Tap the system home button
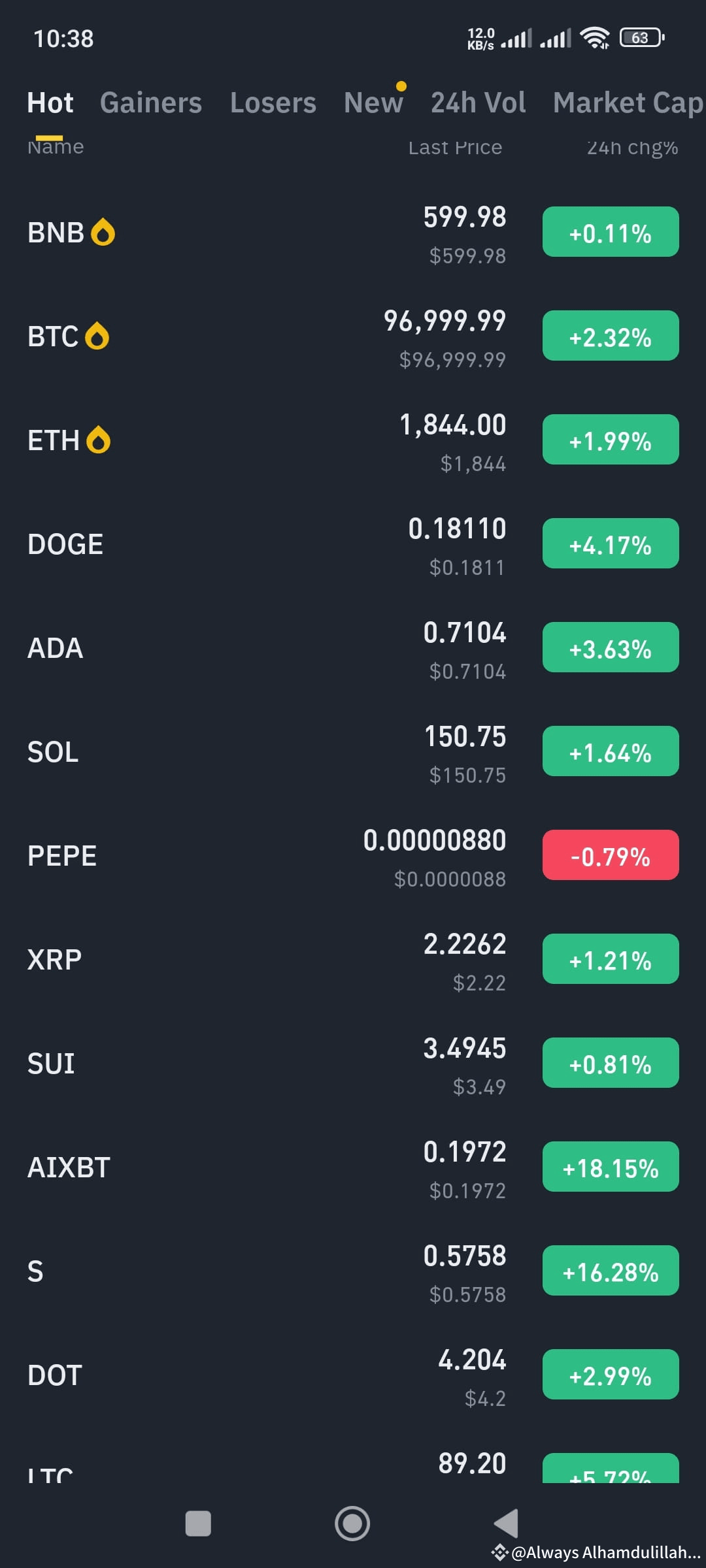This screenshot has width=706, height=1568. 352,1524
